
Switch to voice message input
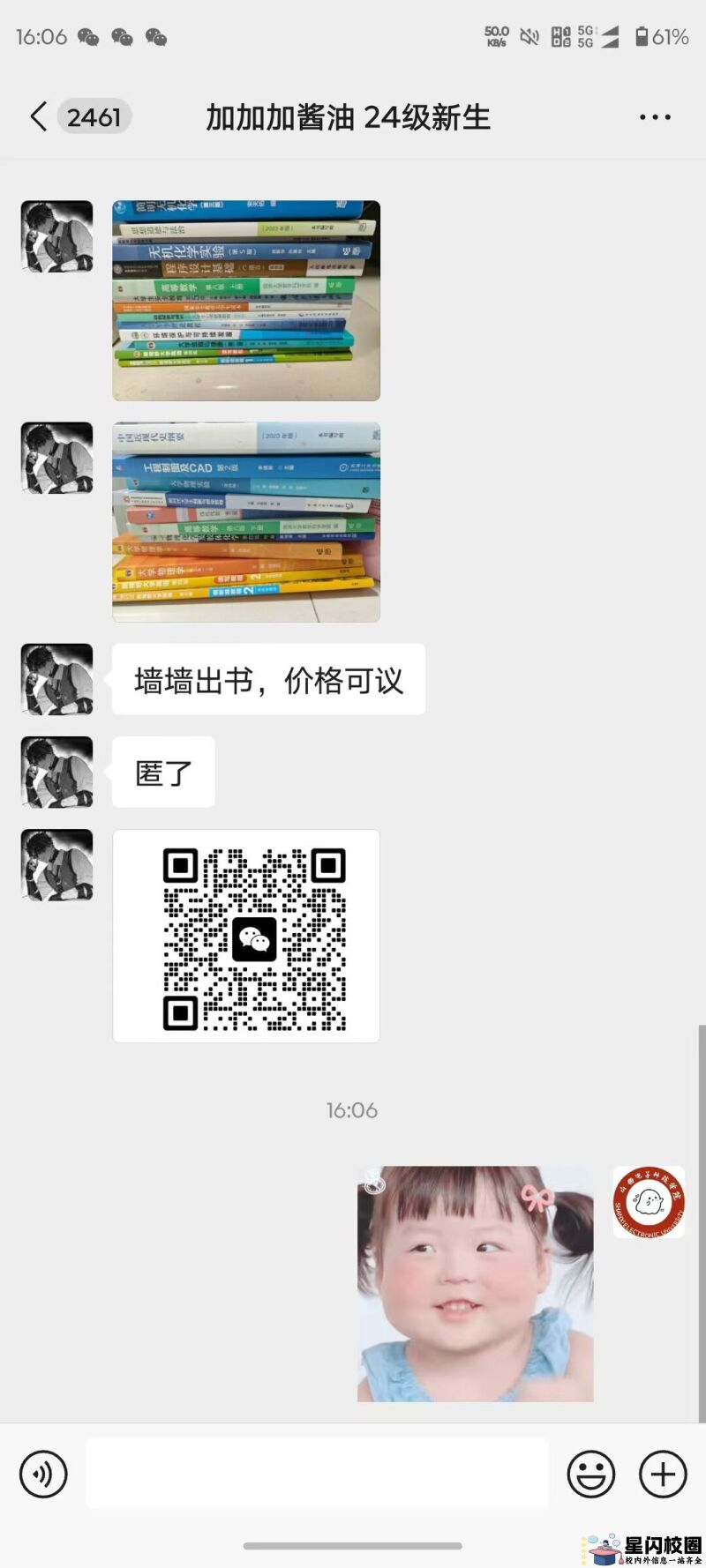43,1474
